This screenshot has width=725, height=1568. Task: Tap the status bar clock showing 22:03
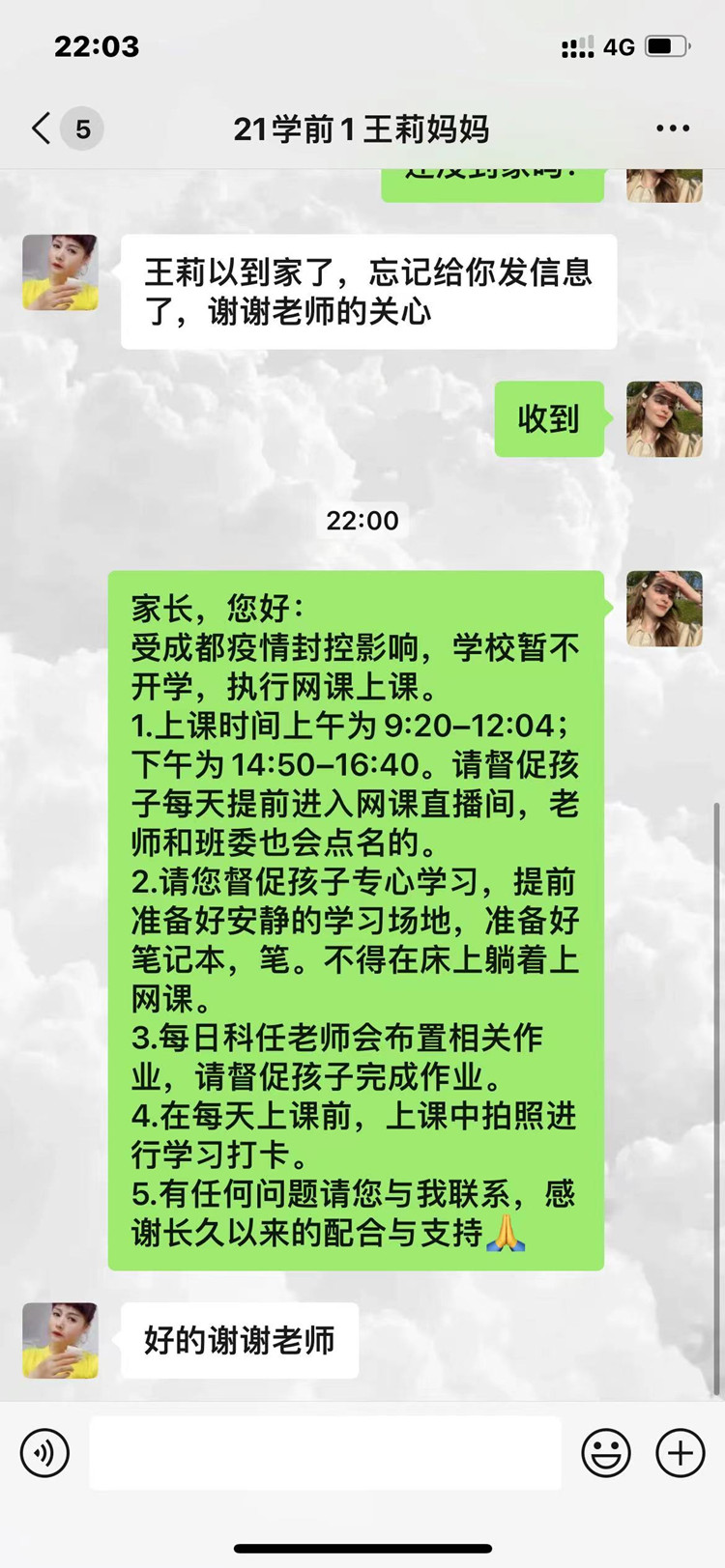99,43
